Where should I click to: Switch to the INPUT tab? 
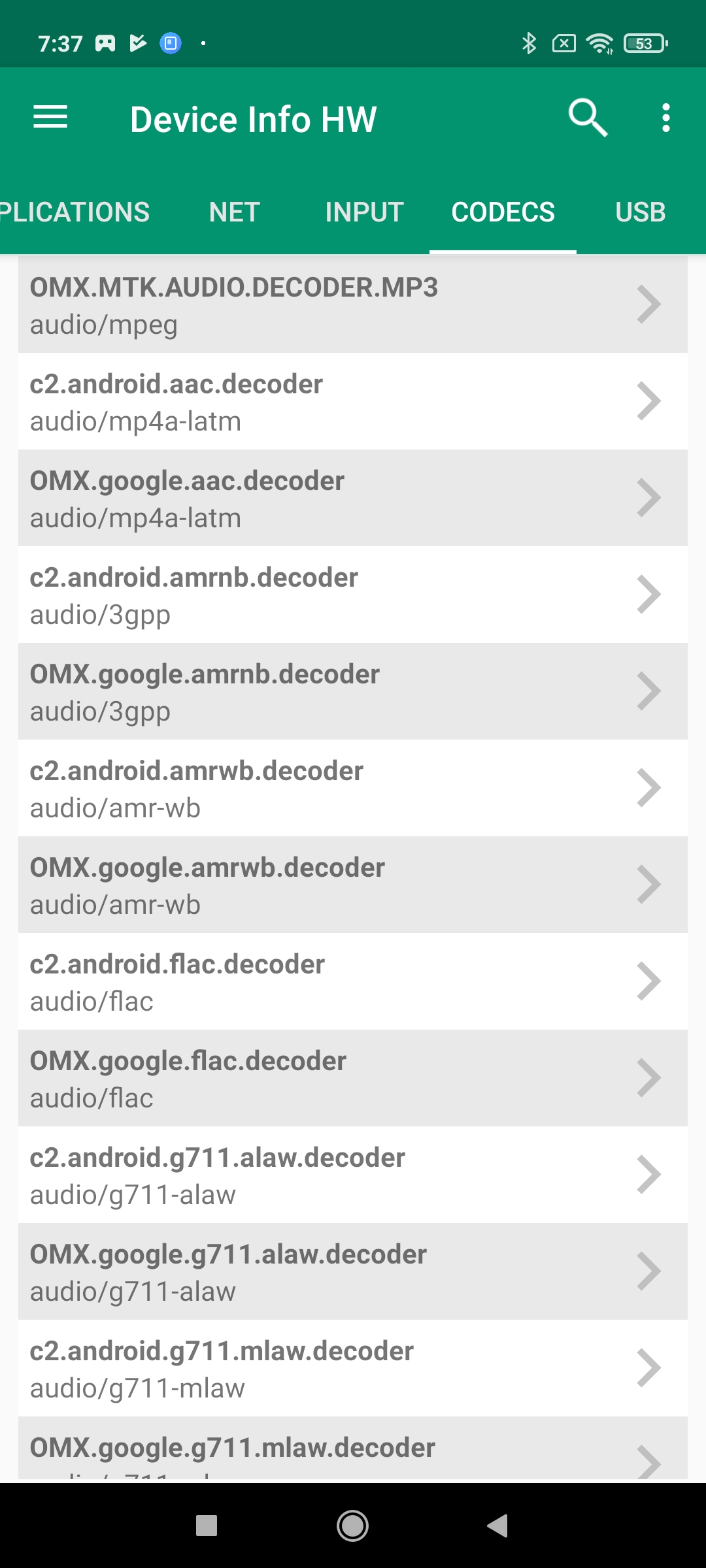coord(364,212)
